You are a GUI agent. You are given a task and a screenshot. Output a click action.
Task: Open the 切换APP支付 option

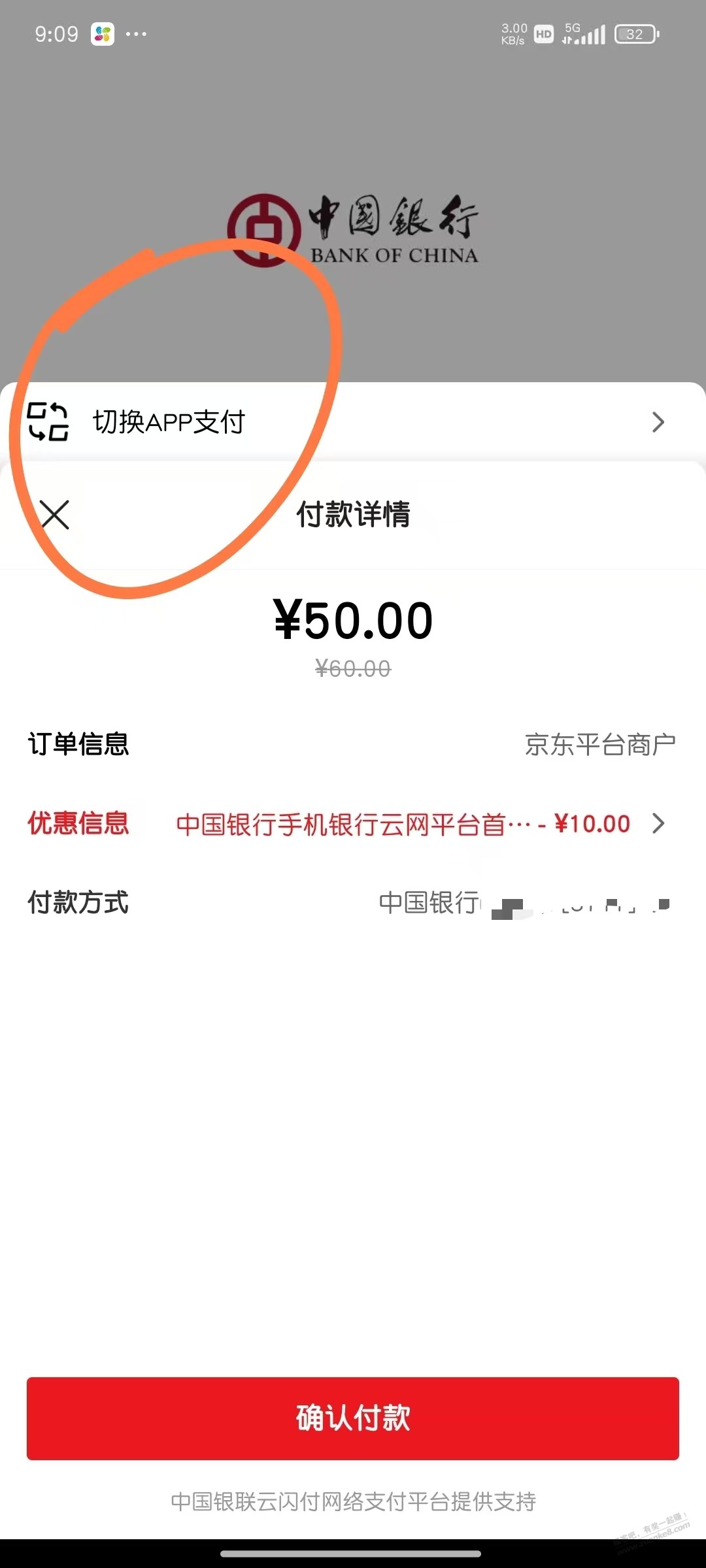pos(353,422)
